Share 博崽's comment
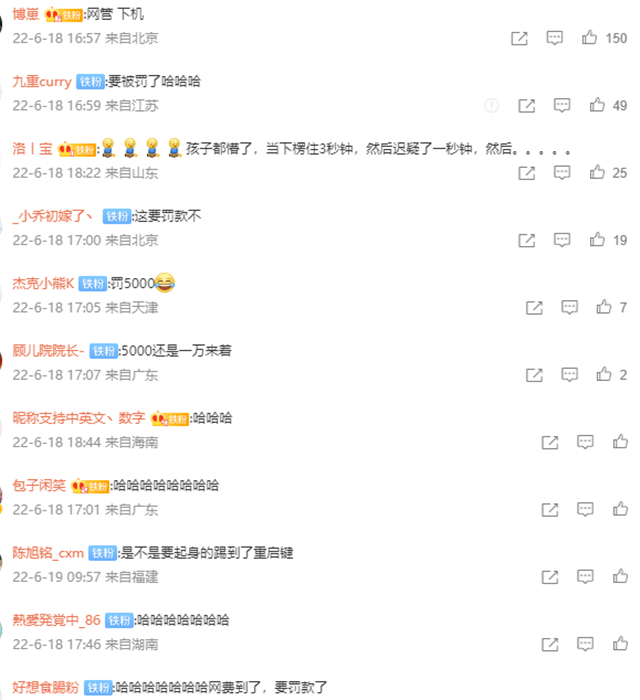 [x=519, y=38]
